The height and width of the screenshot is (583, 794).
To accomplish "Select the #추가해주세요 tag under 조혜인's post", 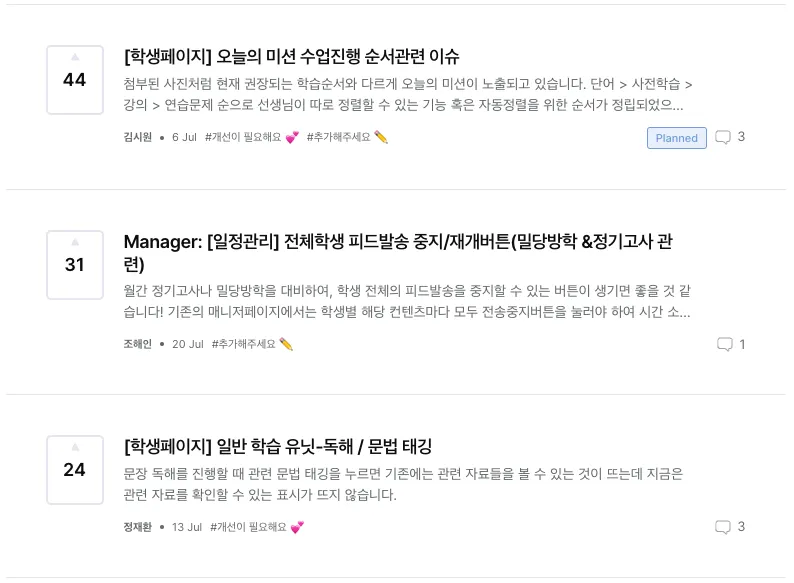I will [252, 344].
